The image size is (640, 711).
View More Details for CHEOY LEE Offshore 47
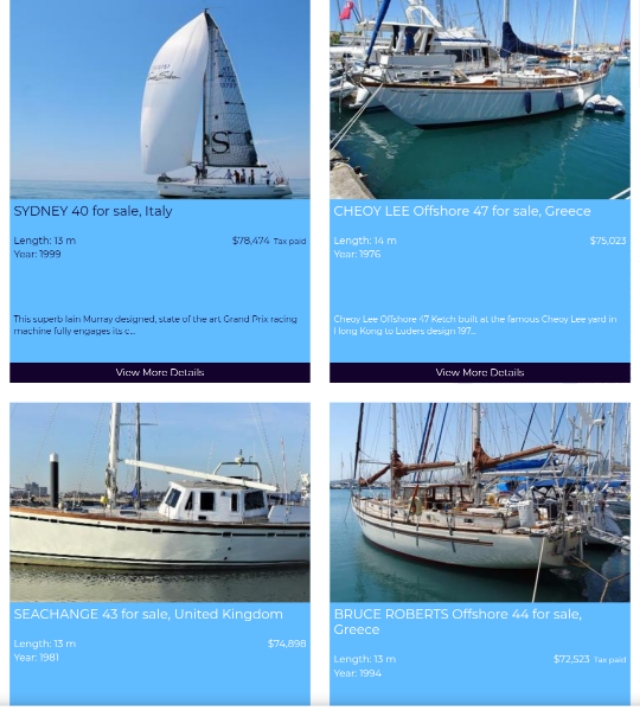[x=480, y=372]
